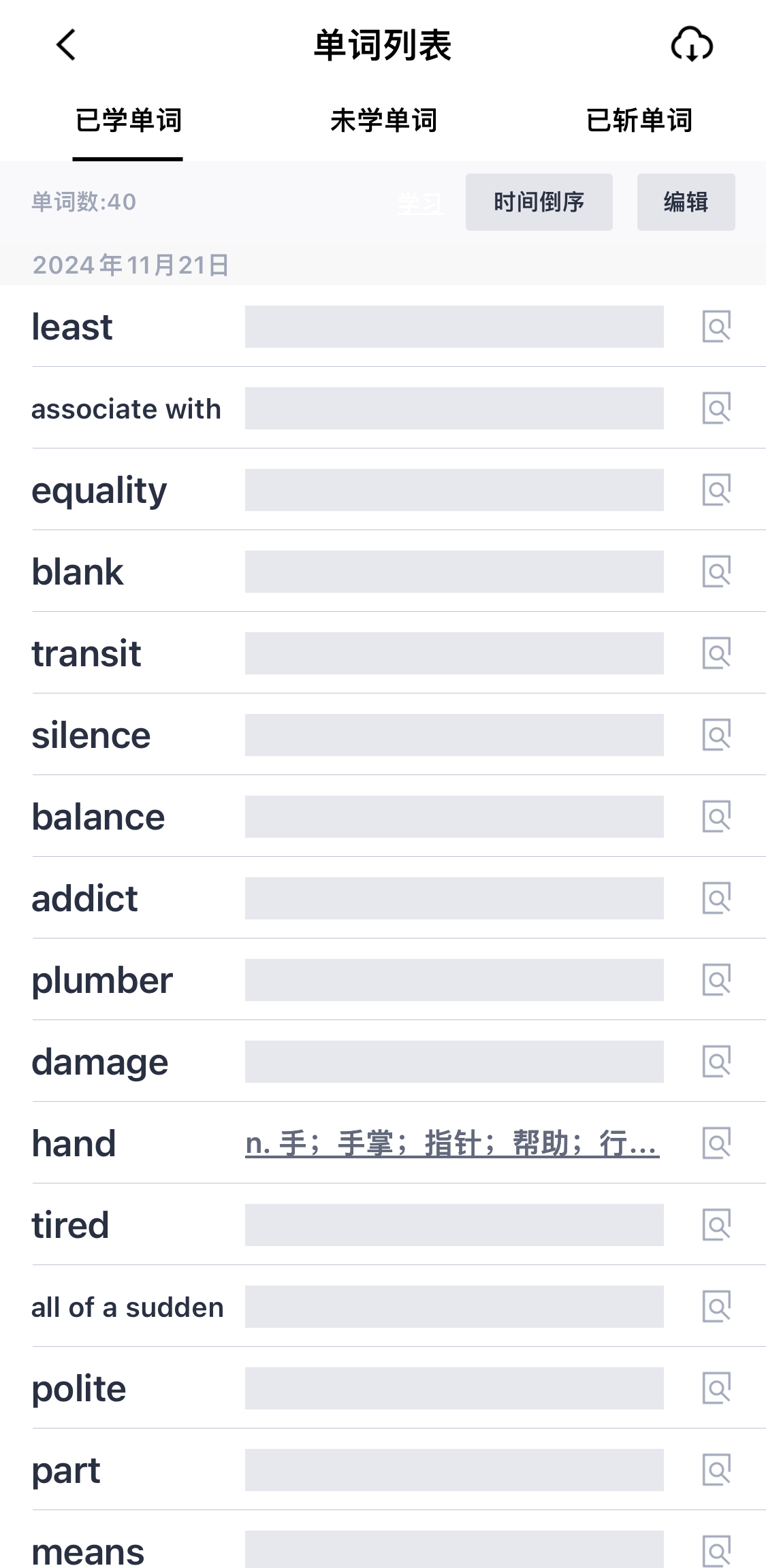Select the 已学单词 tab
Screen dimensions: 766x1568
128,120
